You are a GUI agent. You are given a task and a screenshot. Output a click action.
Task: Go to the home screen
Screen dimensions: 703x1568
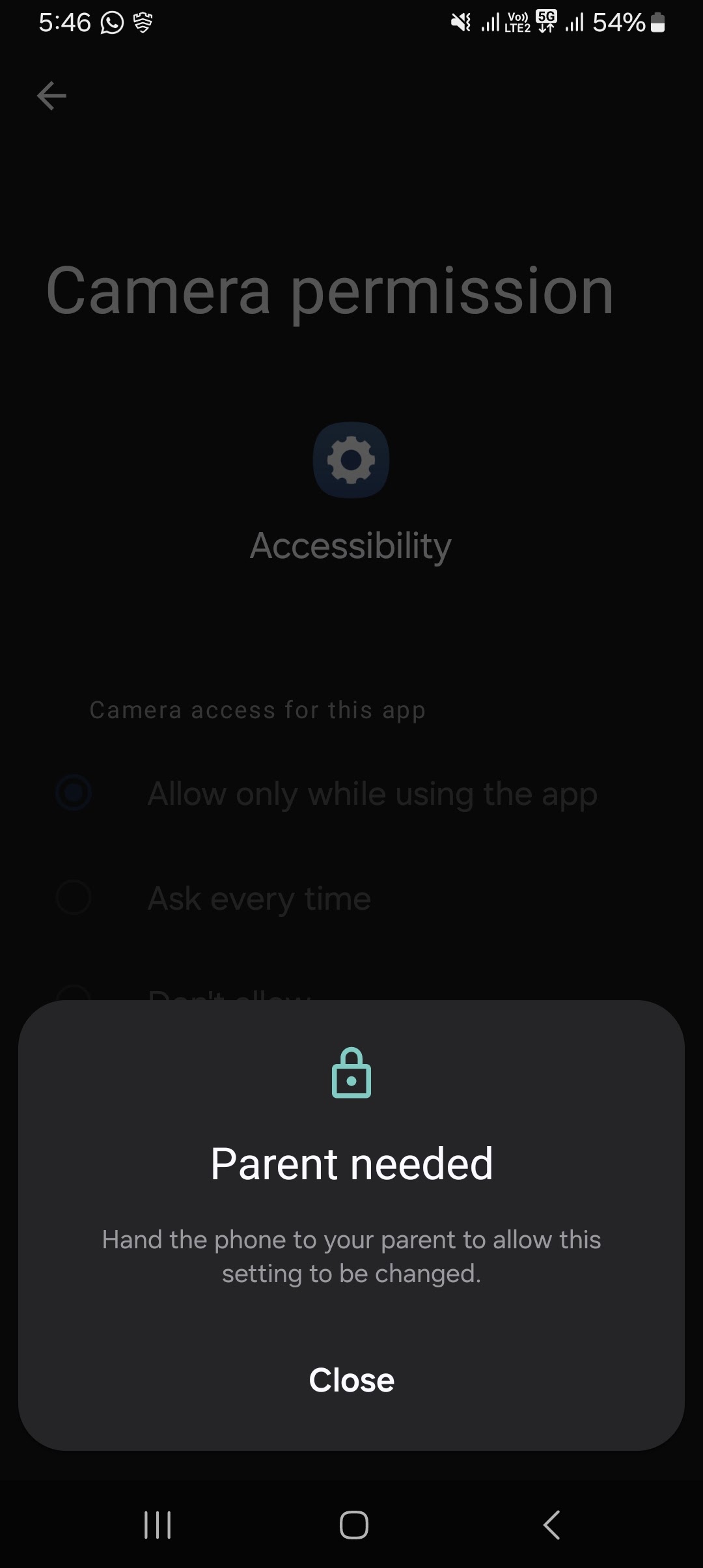(354, 1524)
